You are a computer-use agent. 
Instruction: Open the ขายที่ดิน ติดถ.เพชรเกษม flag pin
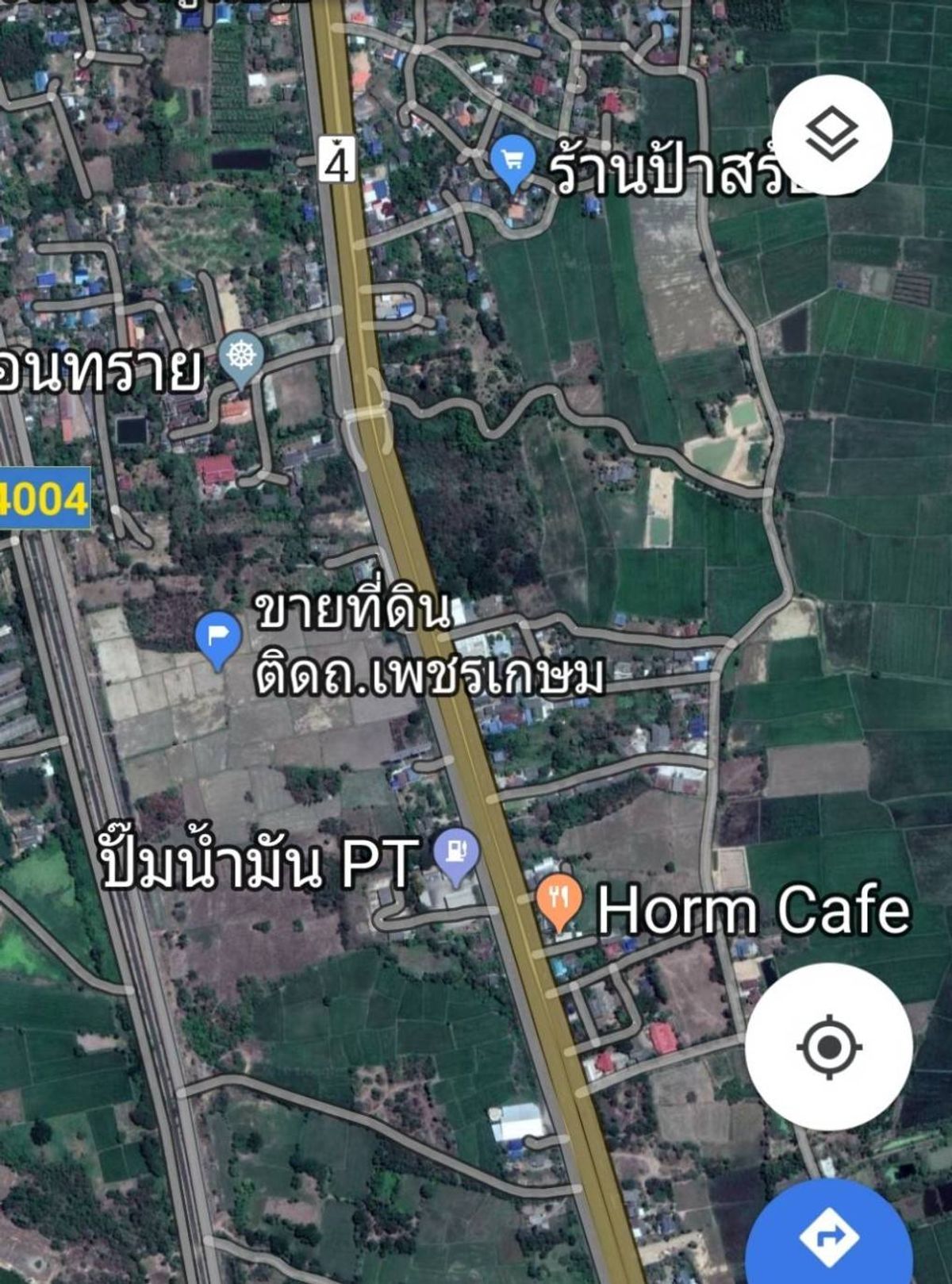pyautogui.click(x=218, y=637)
